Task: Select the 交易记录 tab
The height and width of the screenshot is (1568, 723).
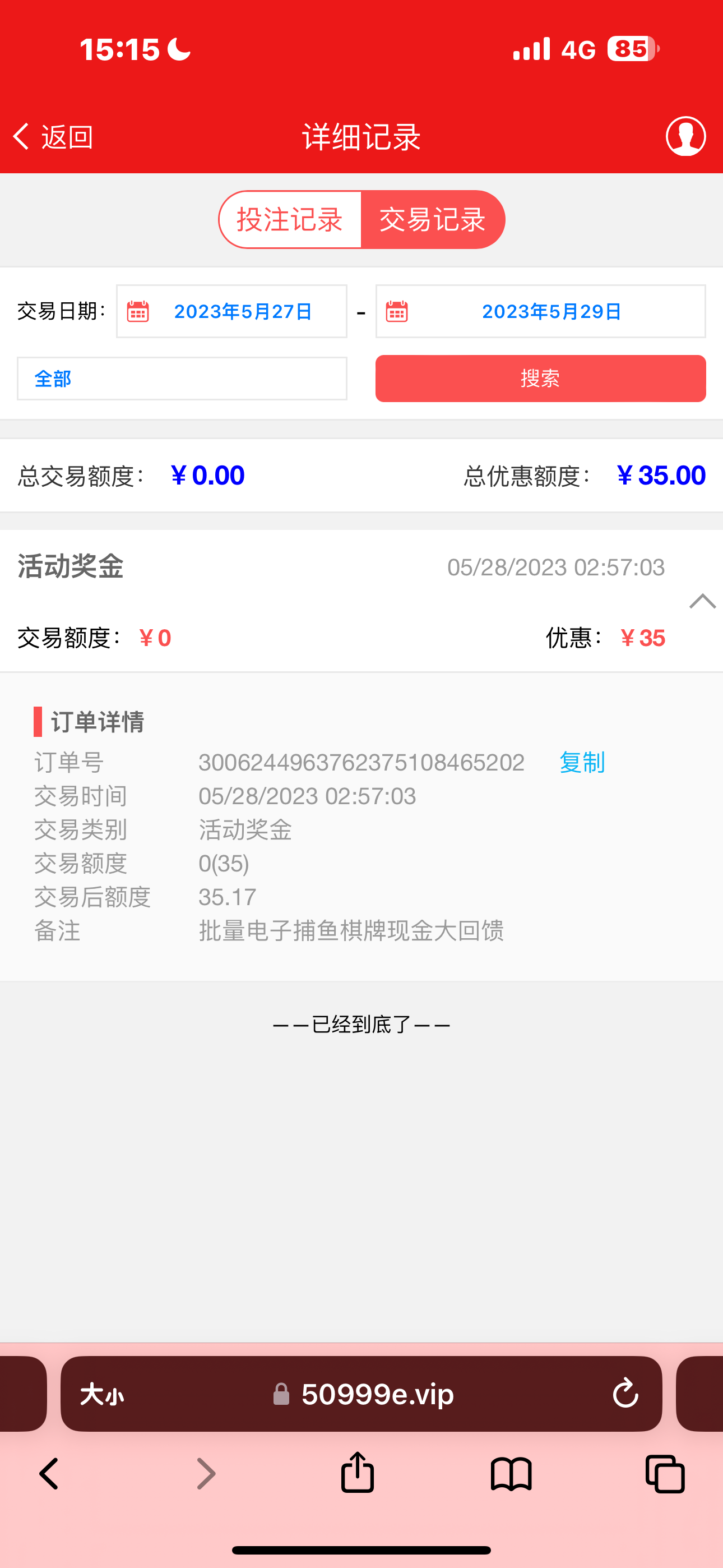Action: 432,220
